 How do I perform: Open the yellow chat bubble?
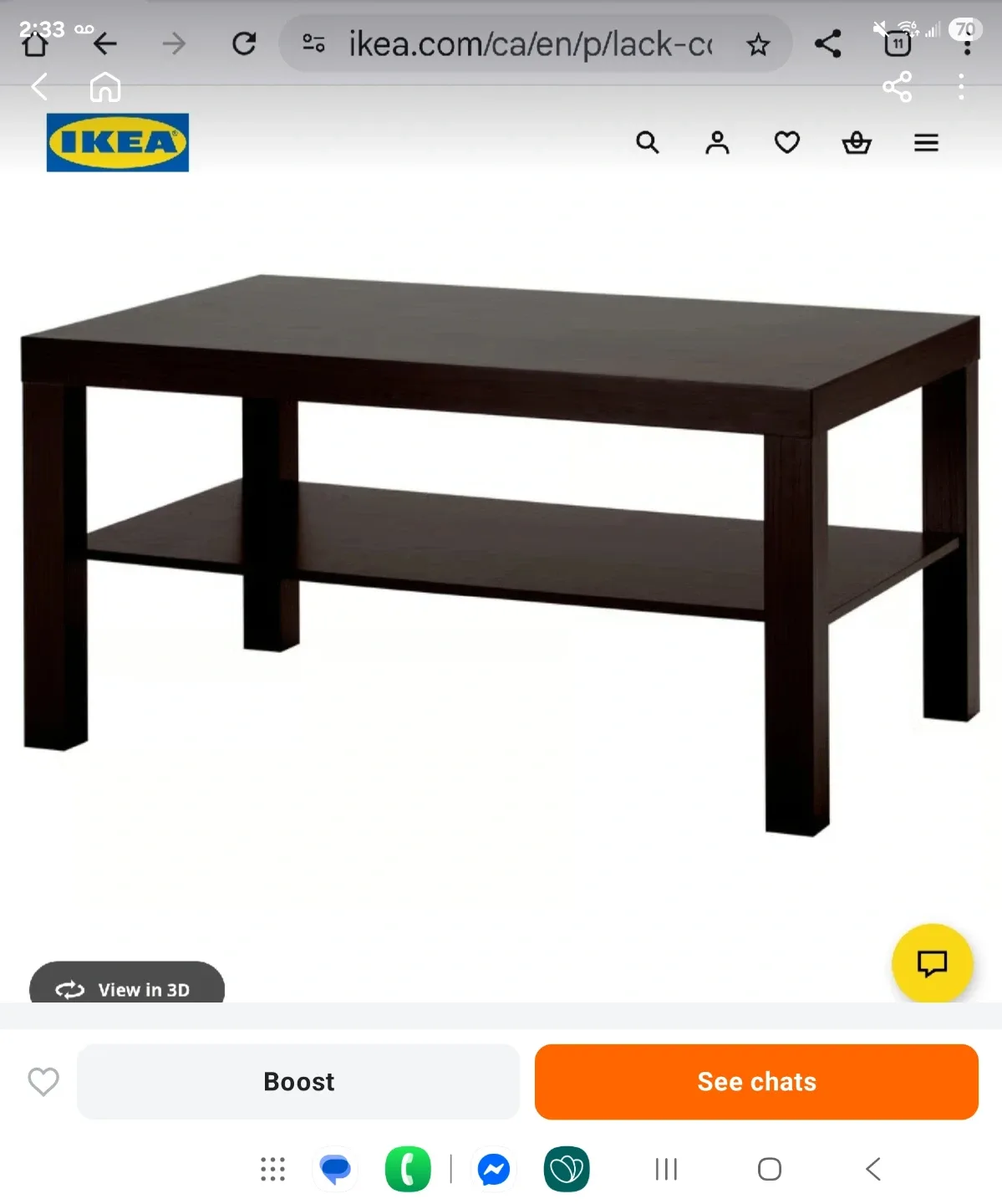(x=932, y=963)
